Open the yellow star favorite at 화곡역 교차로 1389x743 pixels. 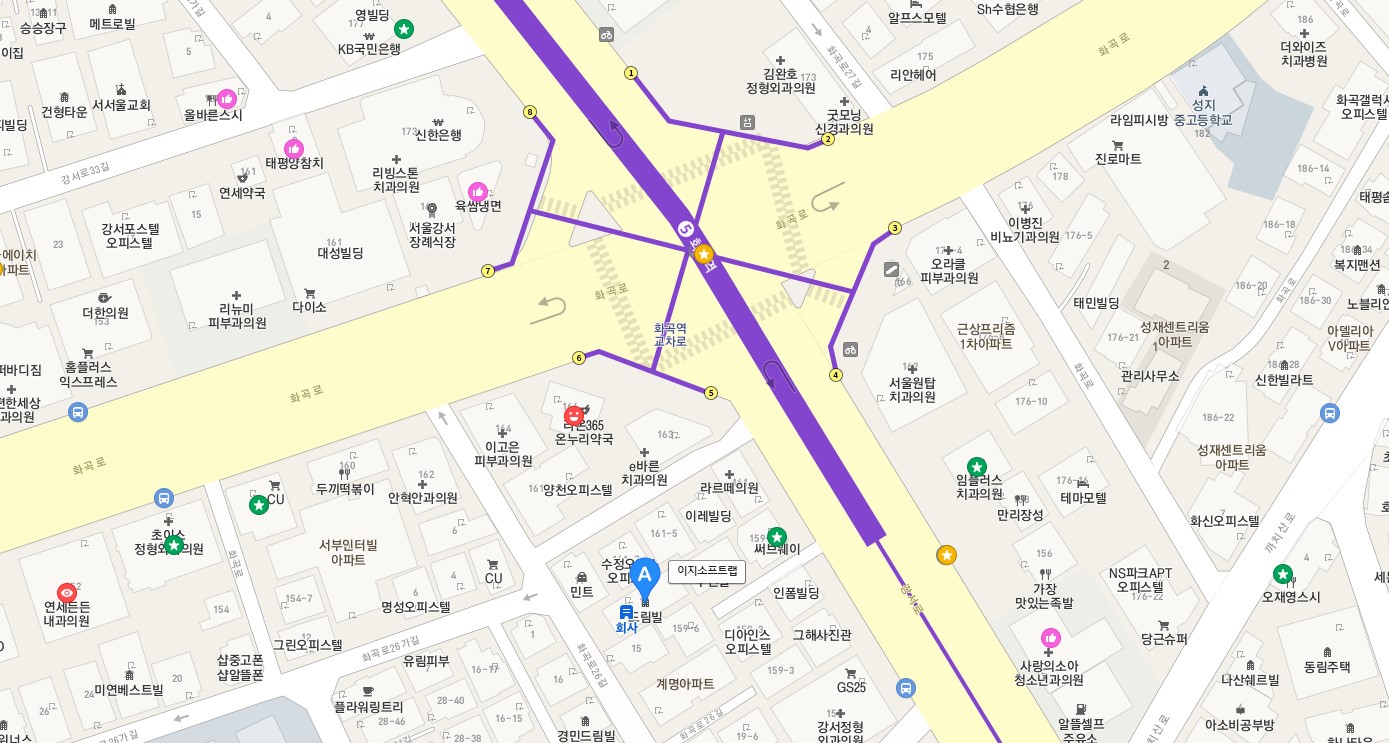click(x=704, y=254)
